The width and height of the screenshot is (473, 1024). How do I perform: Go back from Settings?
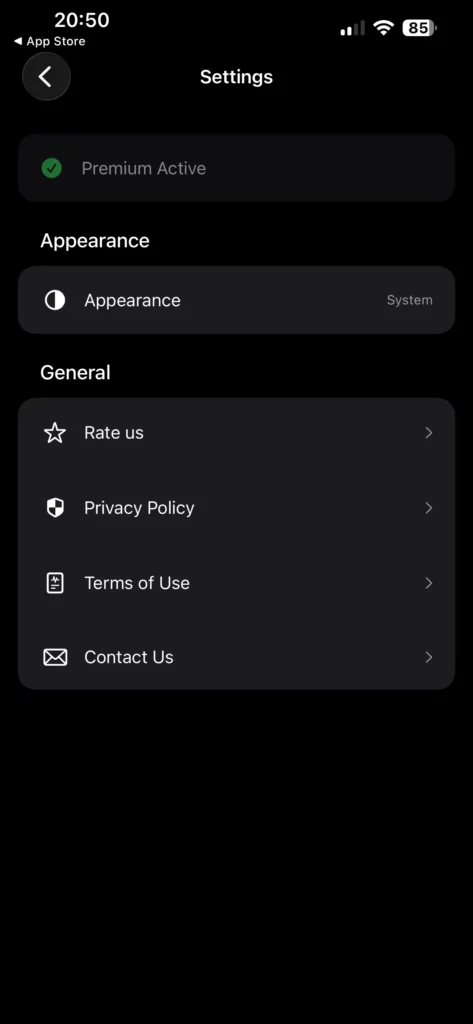click(46, 77)
